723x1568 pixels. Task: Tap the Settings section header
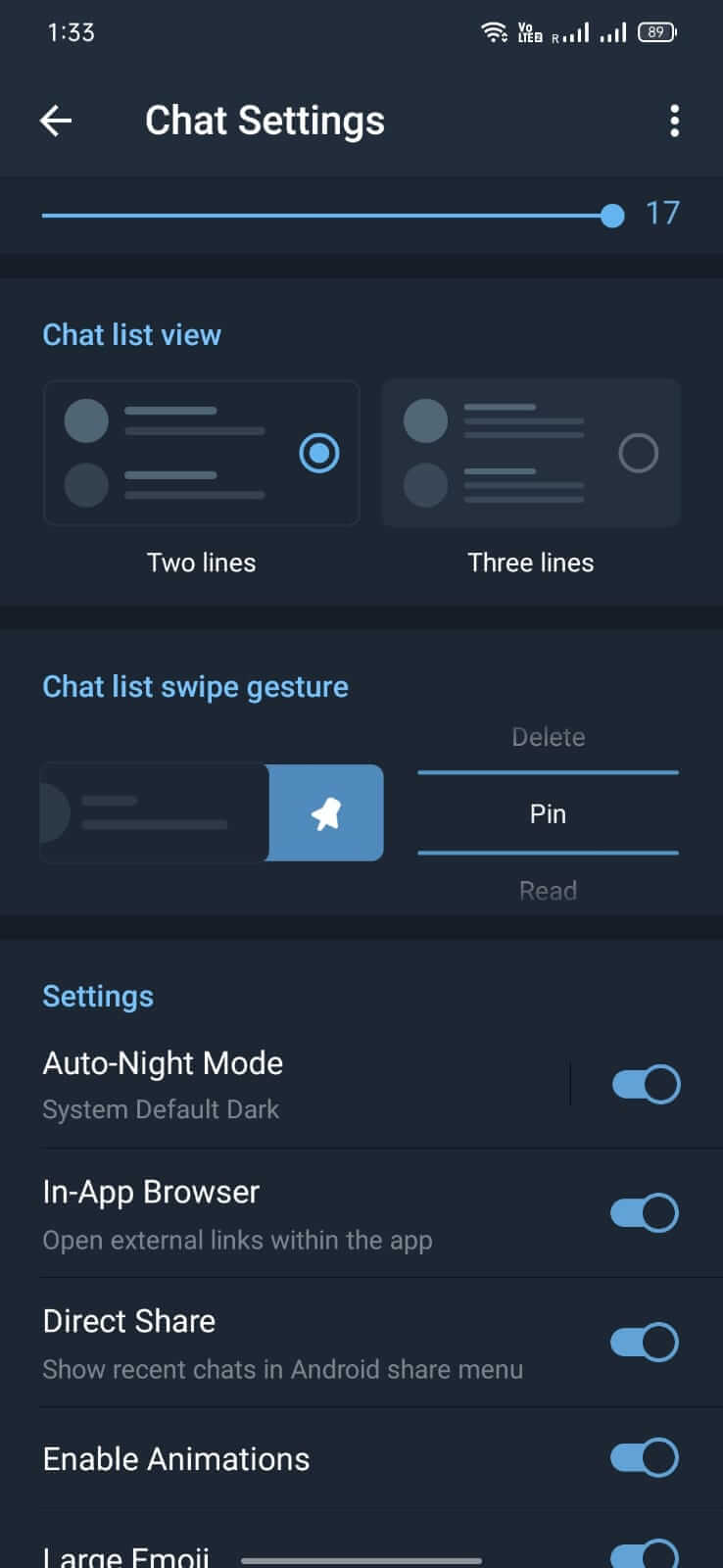98,996
